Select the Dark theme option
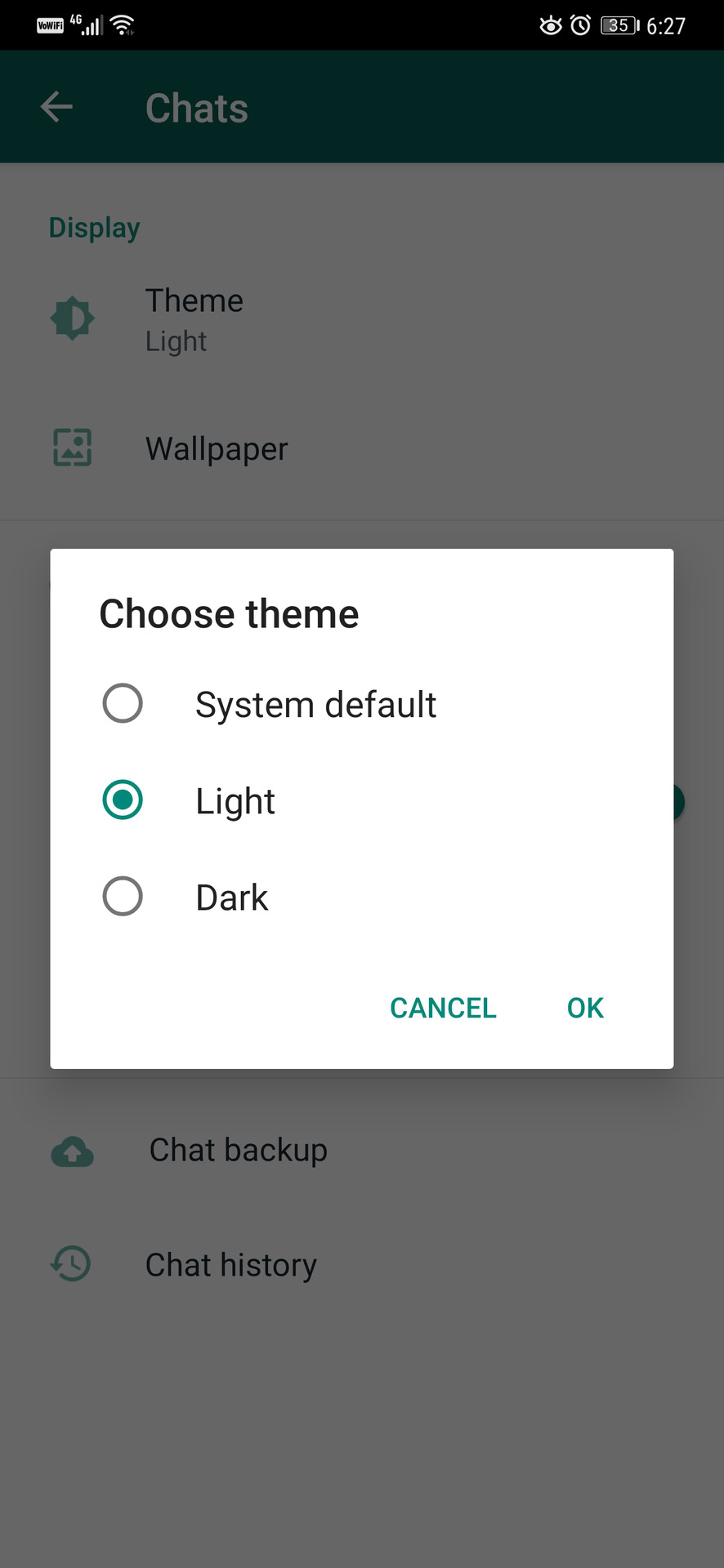The width and height of the screenshot is (724, 1568). pos(361,897)
